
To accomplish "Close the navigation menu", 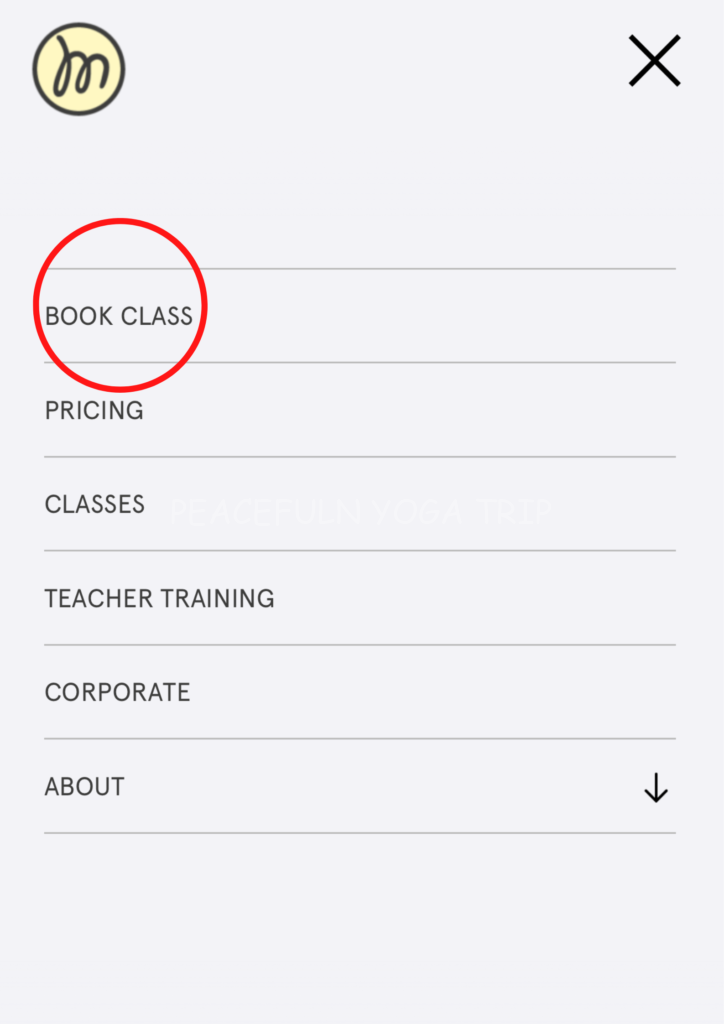I will [x=655, y=61].
